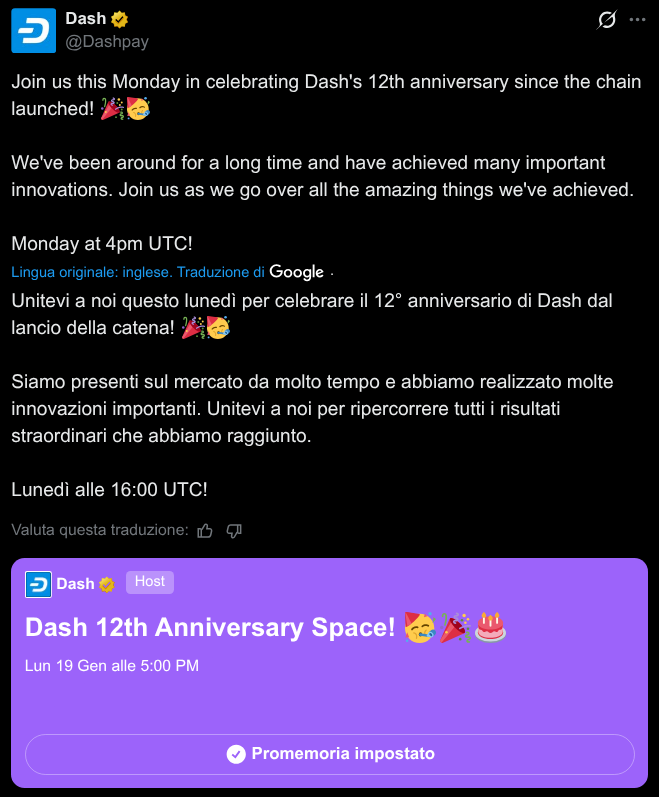
Task: Tap the Promemoria impostato button
Action: point(330,754)
